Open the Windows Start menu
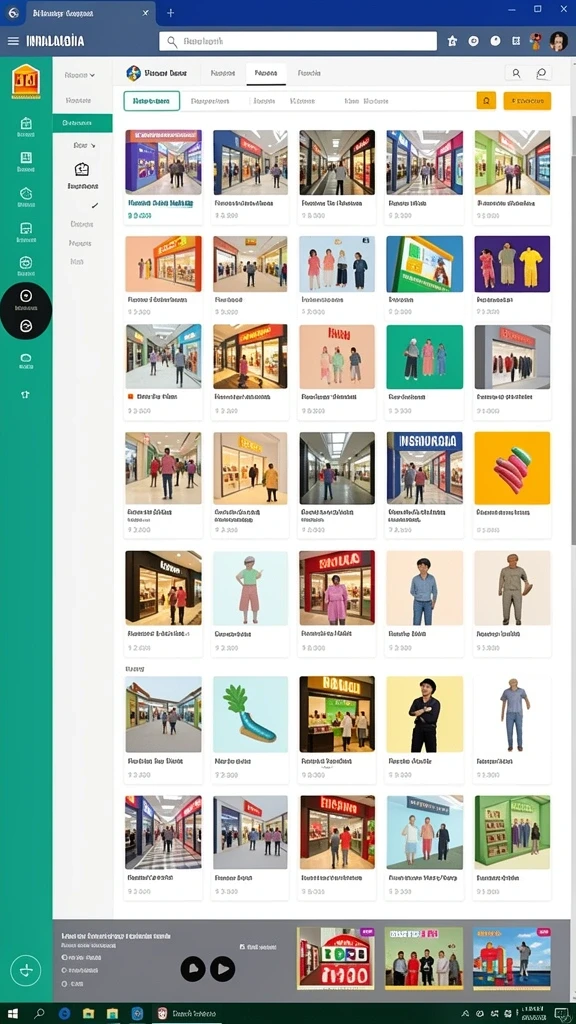 click(12, 1014)
